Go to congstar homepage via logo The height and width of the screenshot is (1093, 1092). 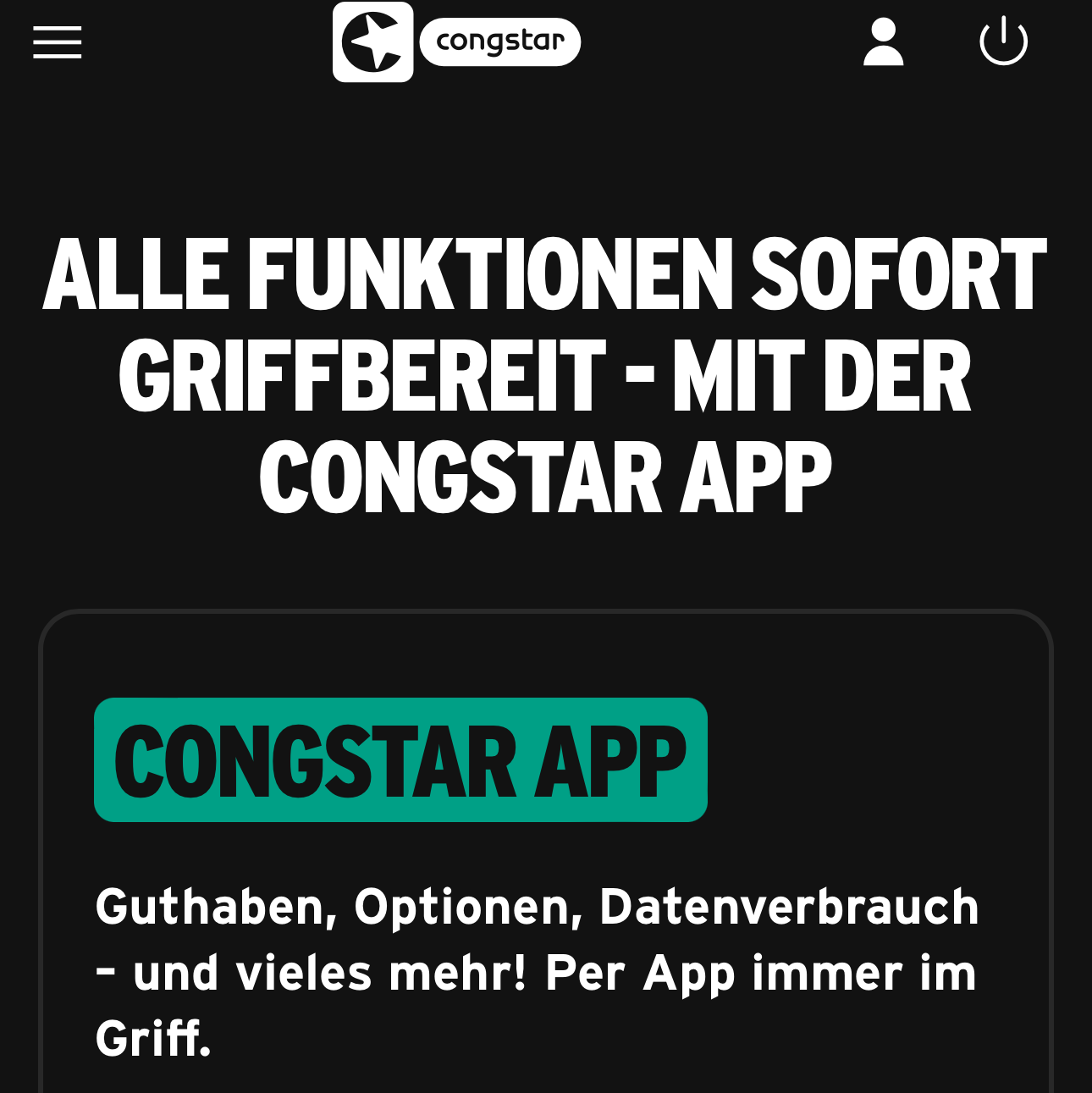coord(456,42)
